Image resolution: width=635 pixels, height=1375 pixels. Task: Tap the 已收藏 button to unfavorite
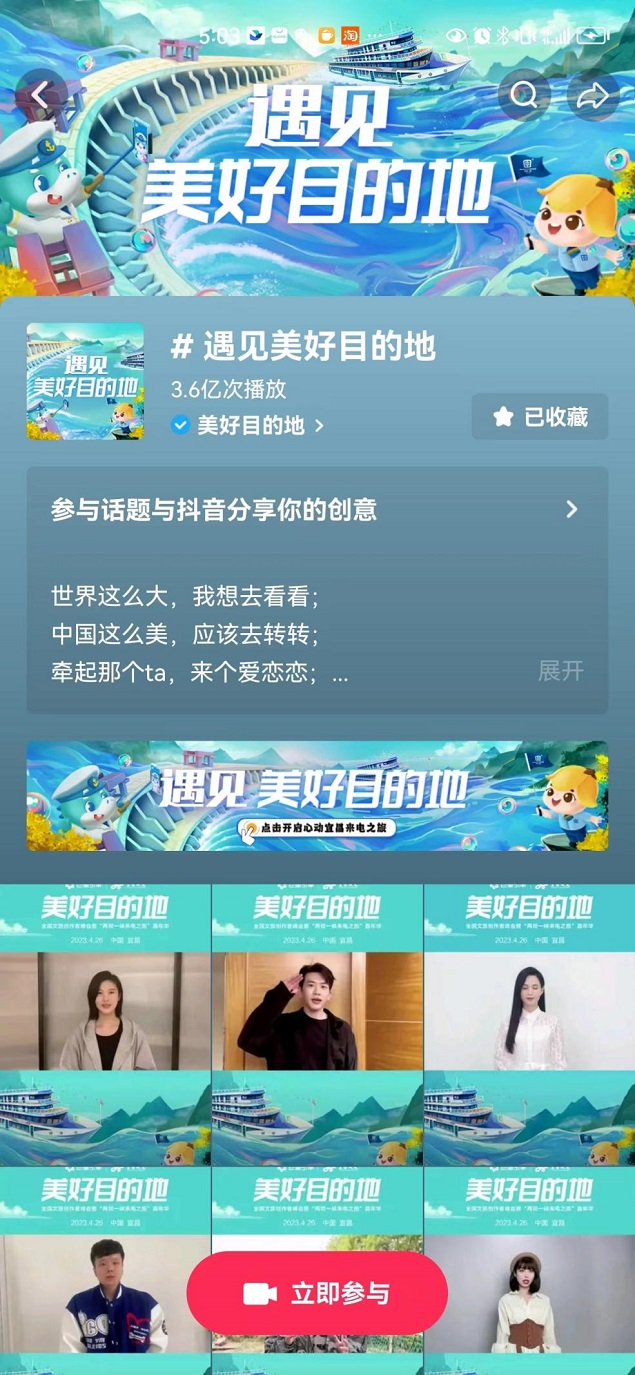click(540, 417)
